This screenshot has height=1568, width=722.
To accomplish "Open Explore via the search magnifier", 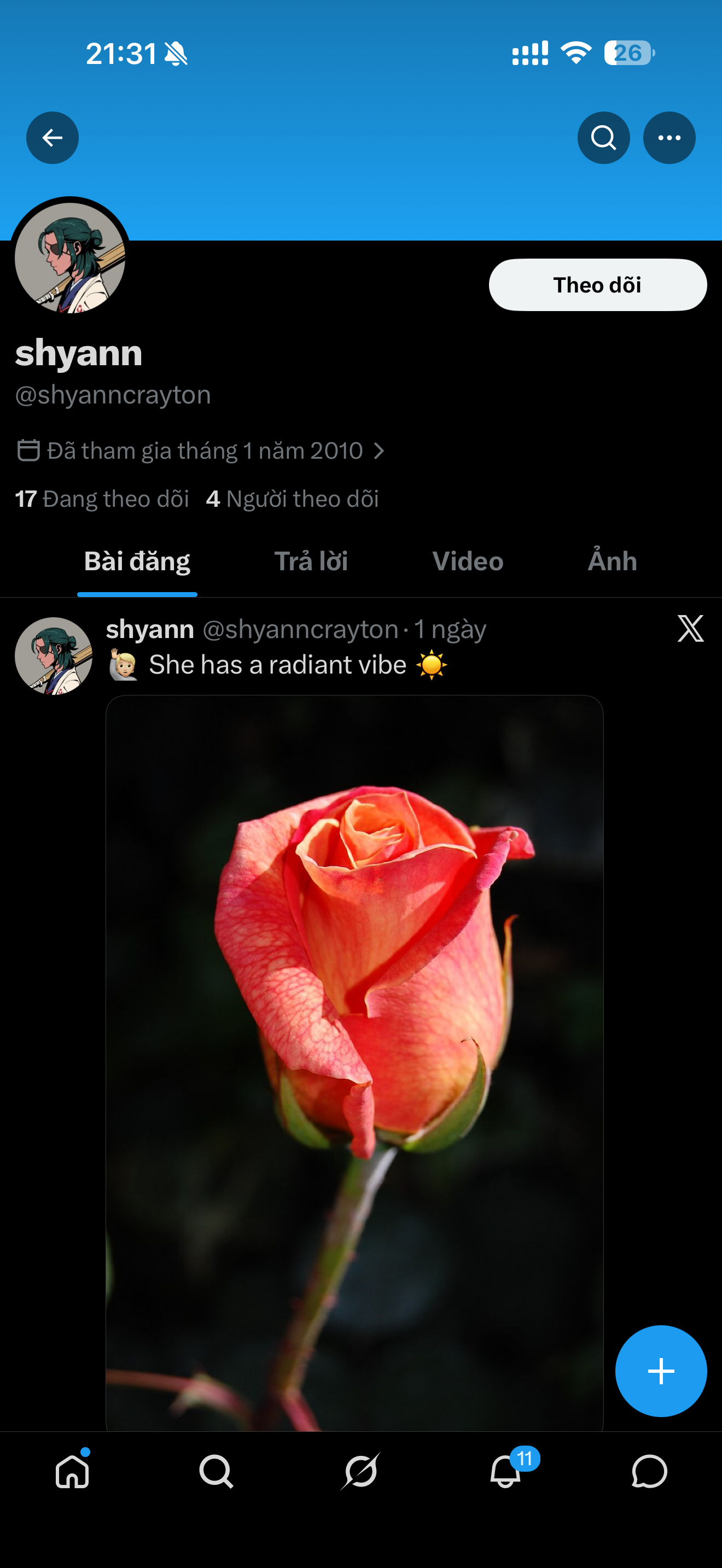I will 217,1473.
